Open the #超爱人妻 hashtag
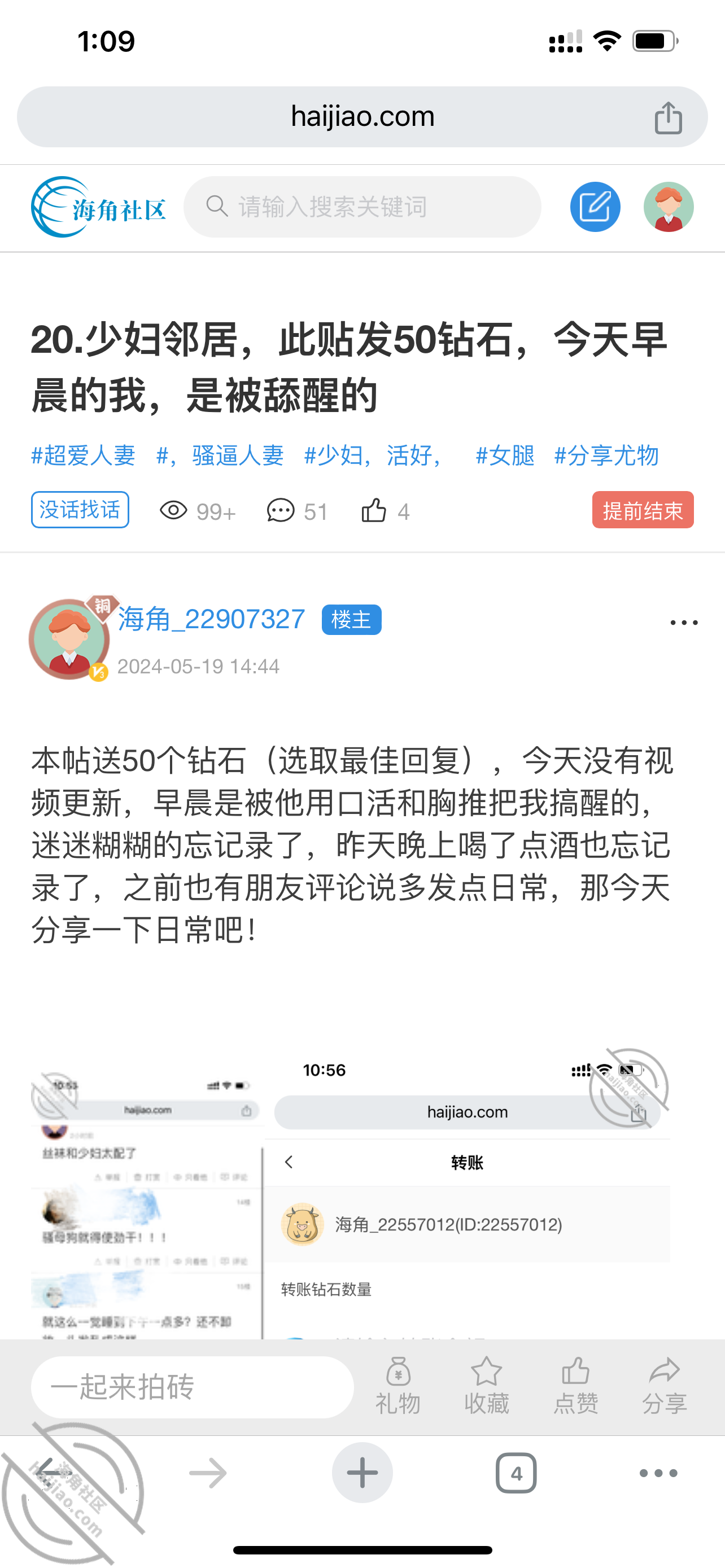725x1568 pixels. point(84,455)
